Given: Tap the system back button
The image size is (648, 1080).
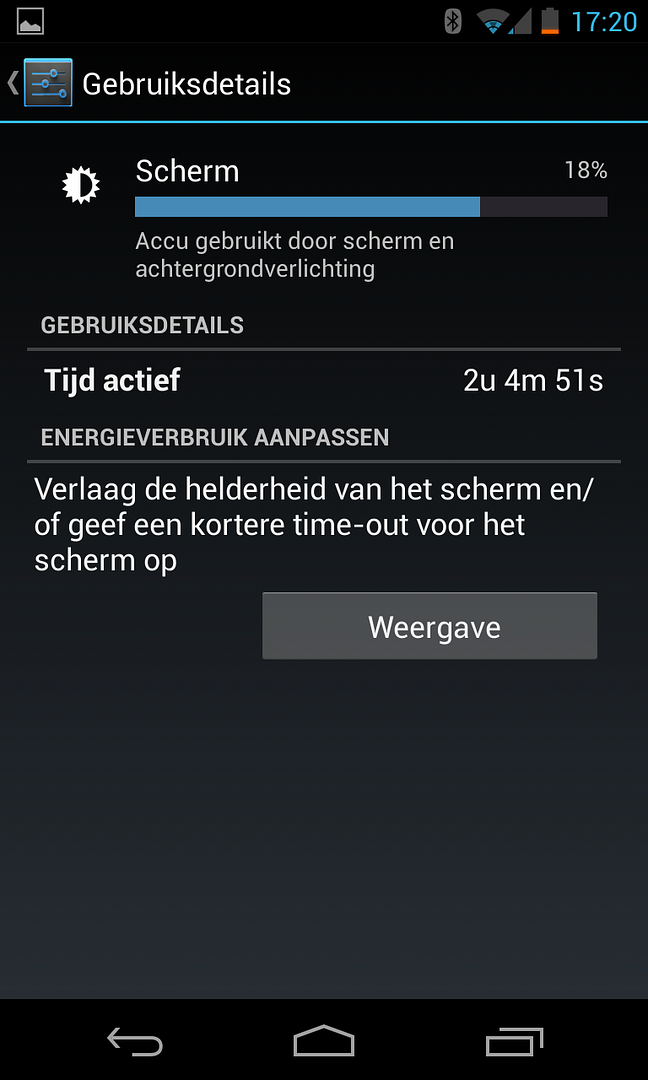Looking at the screenshot, I should click(x=135, y=1041).
